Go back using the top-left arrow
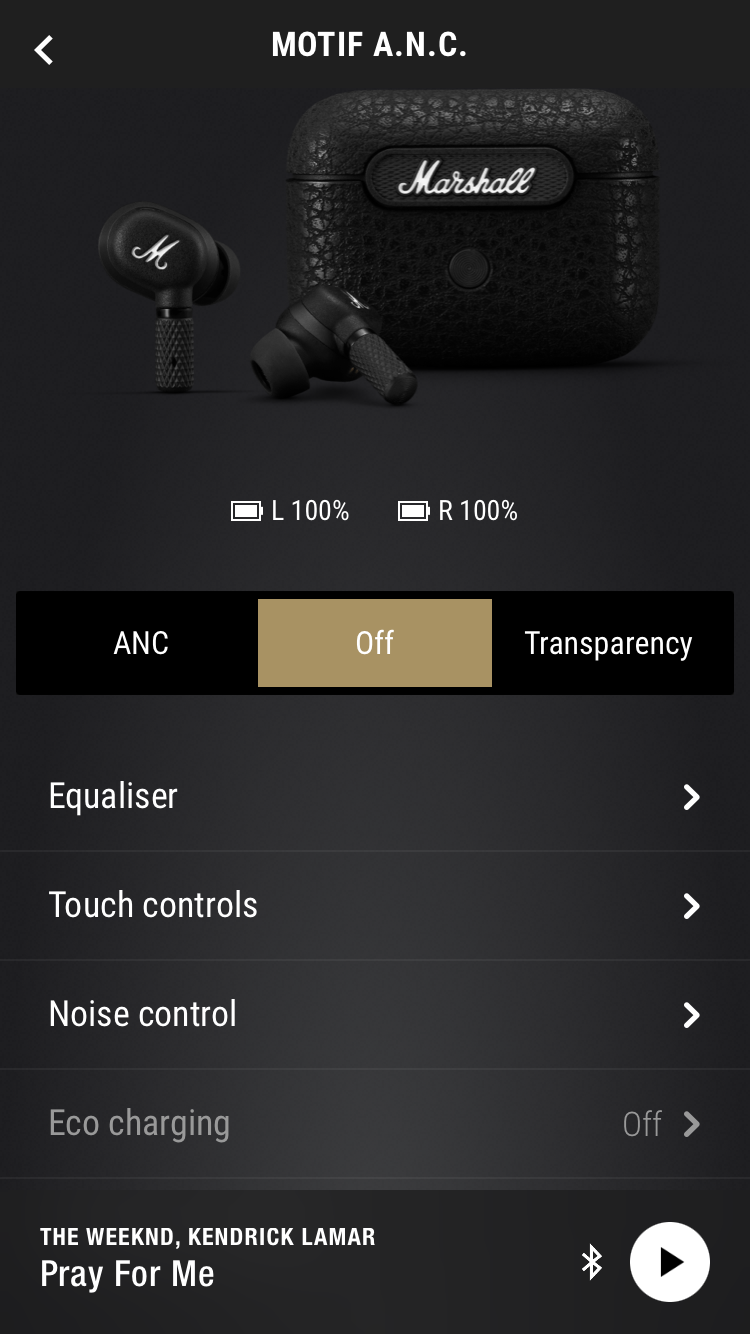This screenshot has height=1334, width=750. click(44, 49)
